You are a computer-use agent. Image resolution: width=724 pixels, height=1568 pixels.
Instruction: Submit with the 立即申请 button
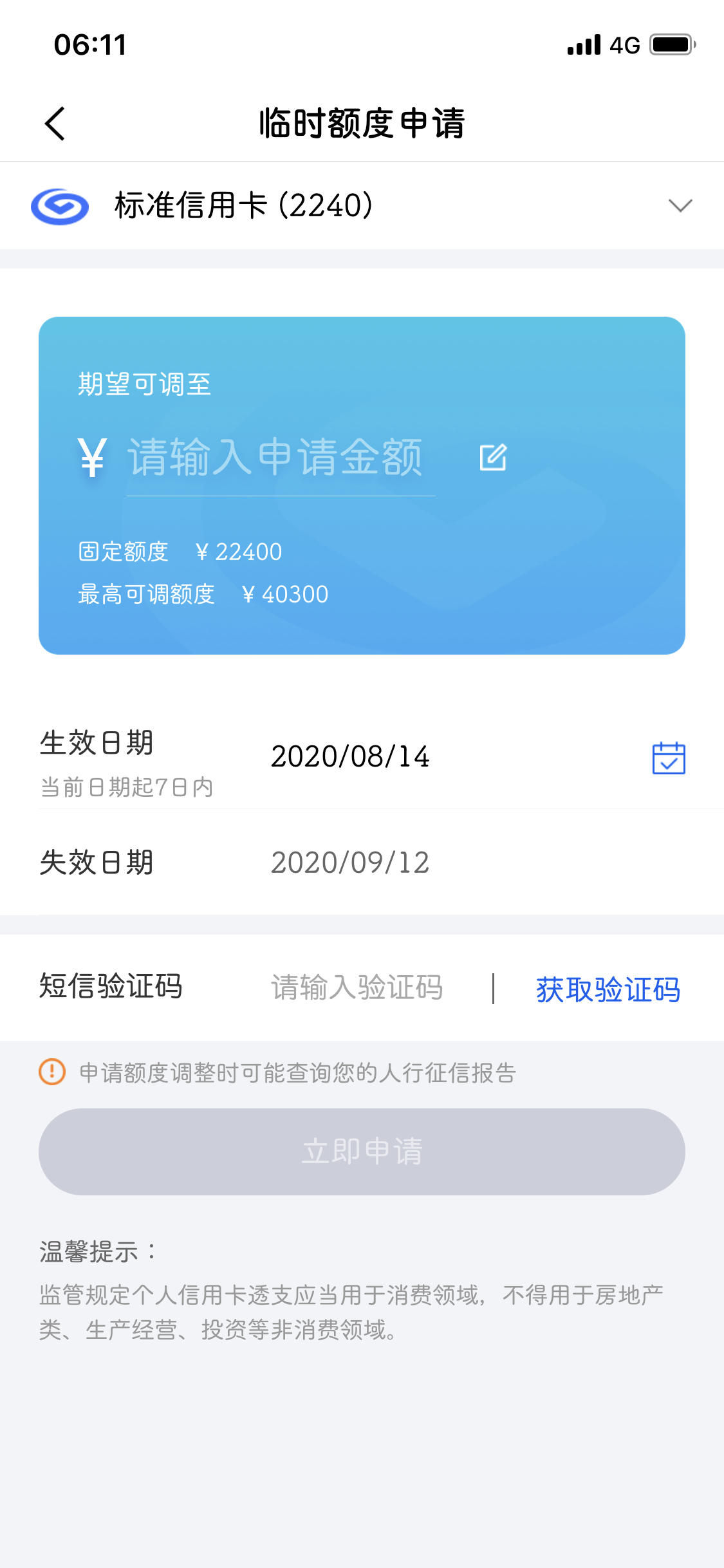tap(362, 1152)
